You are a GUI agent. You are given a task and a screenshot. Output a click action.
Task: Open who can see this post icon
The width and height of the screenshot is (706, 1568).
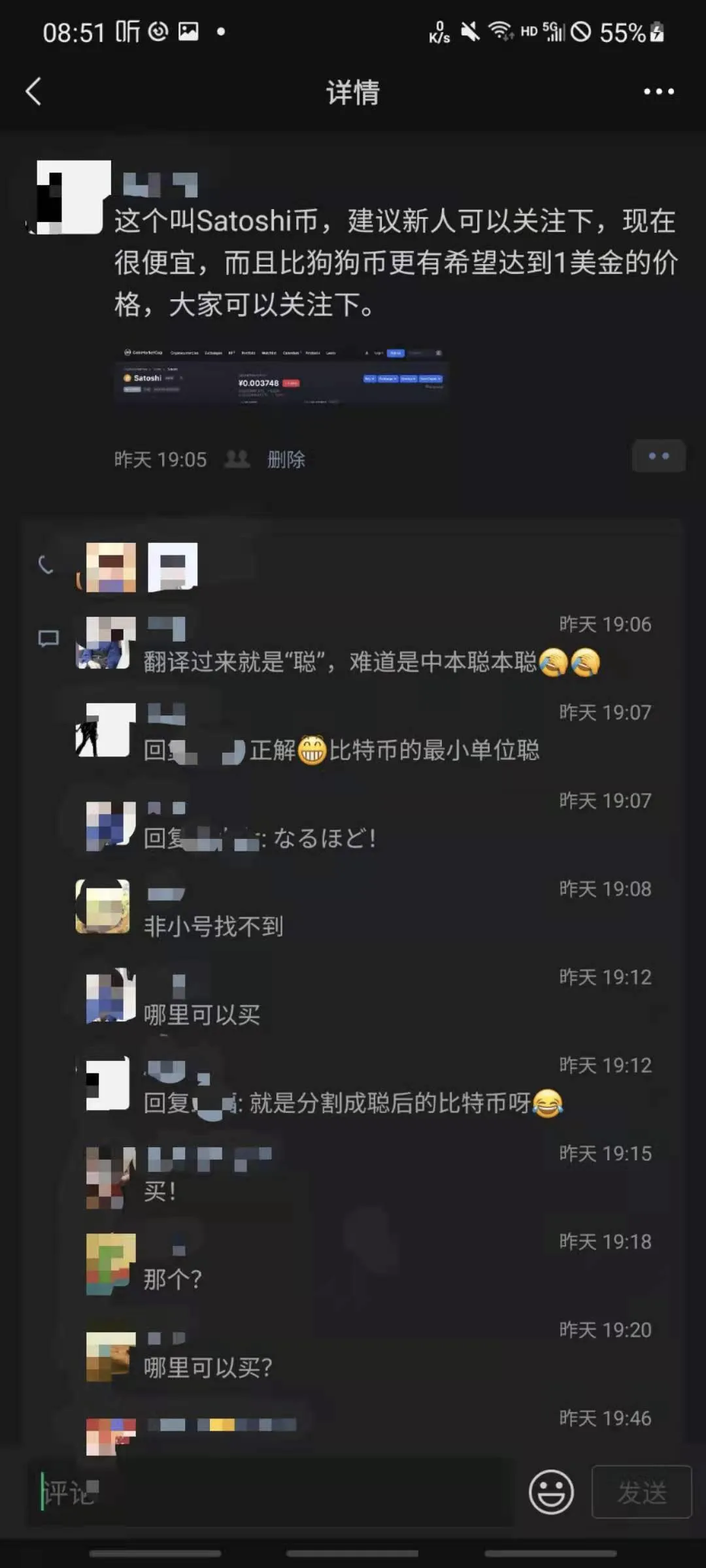click(x=237, y=459)
